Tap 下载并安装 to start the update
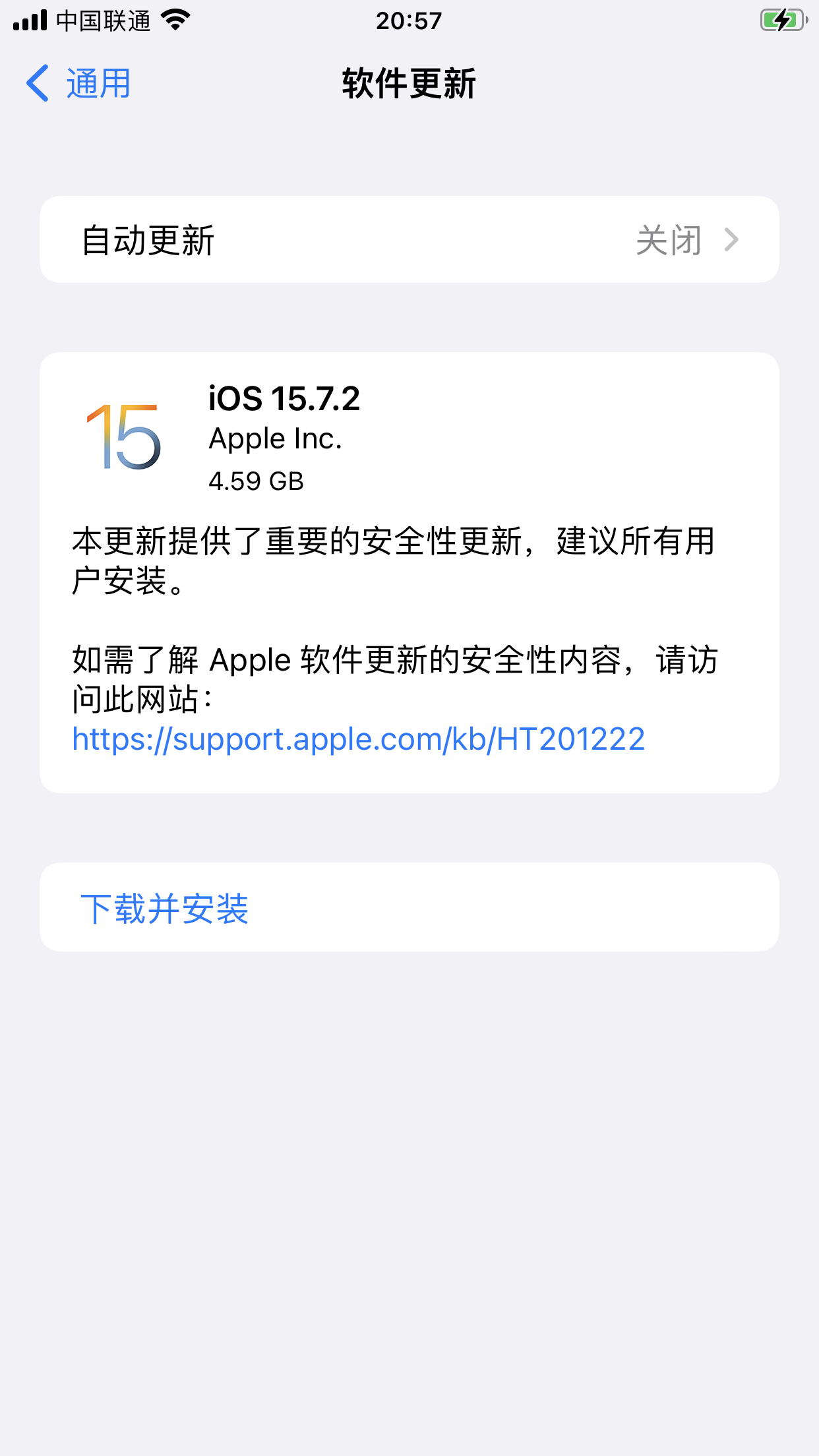 pyautogui.click(x=165, y=909)
